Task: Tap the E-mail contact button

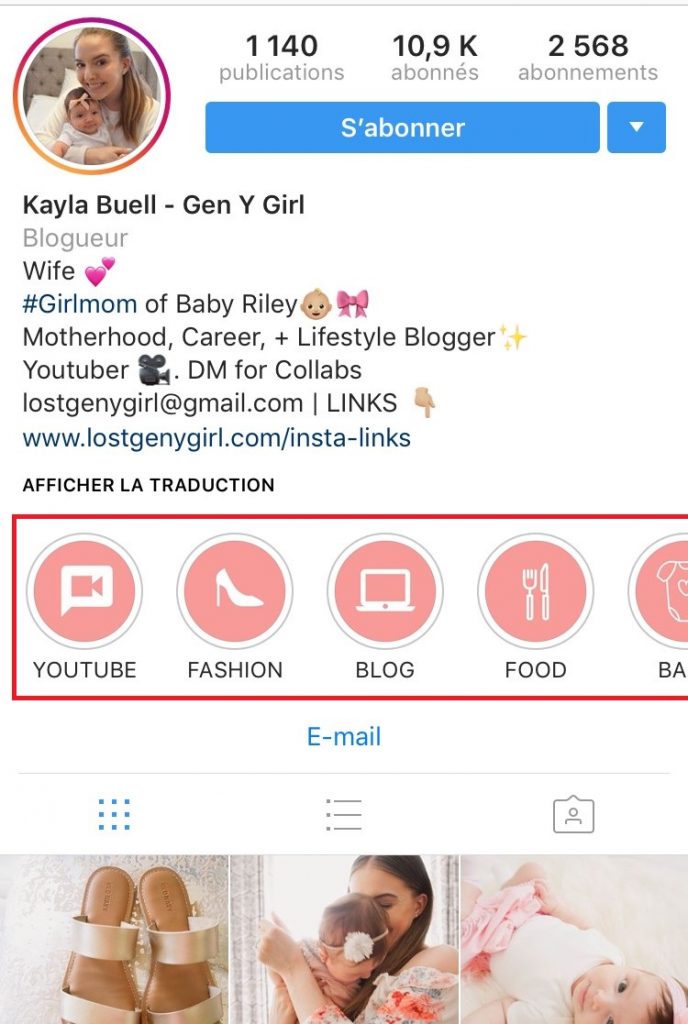Action: [343, 737]
